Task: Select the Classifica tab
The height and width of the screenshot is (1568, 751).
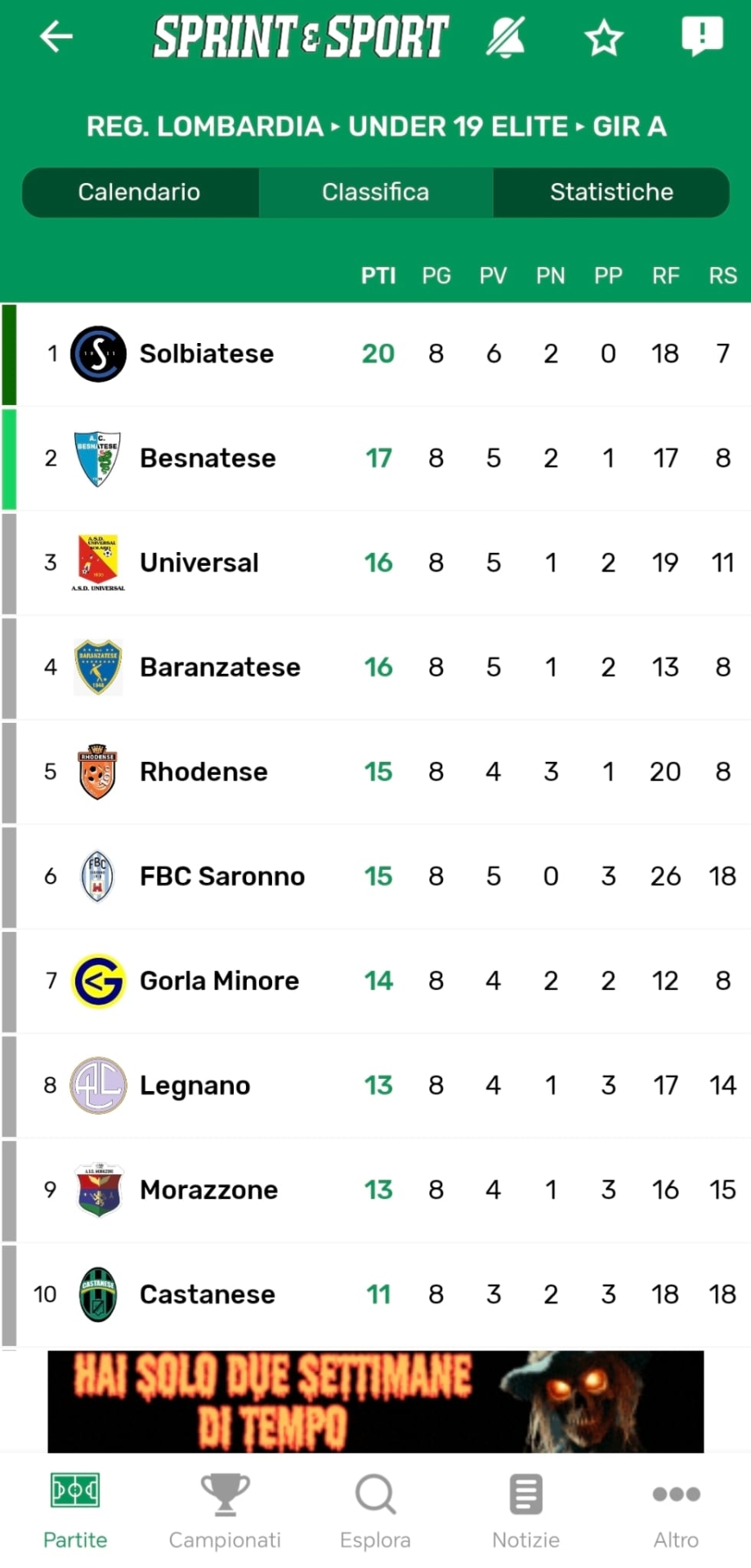Action: (x=376, y=192)
